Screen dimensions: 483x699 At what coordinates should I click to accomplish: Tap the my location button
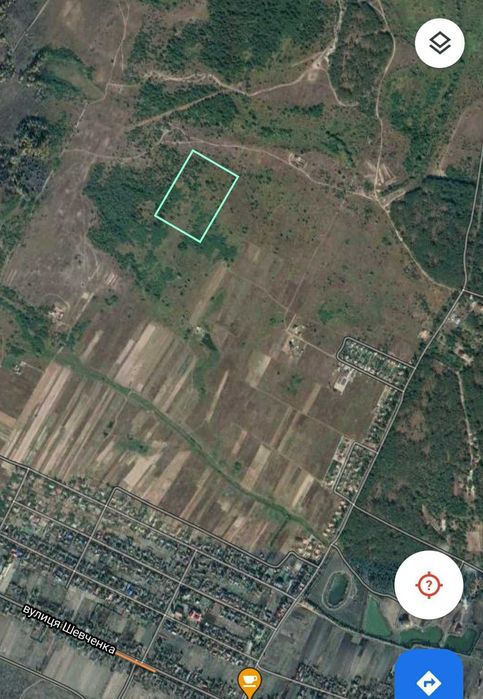point(429,584)
